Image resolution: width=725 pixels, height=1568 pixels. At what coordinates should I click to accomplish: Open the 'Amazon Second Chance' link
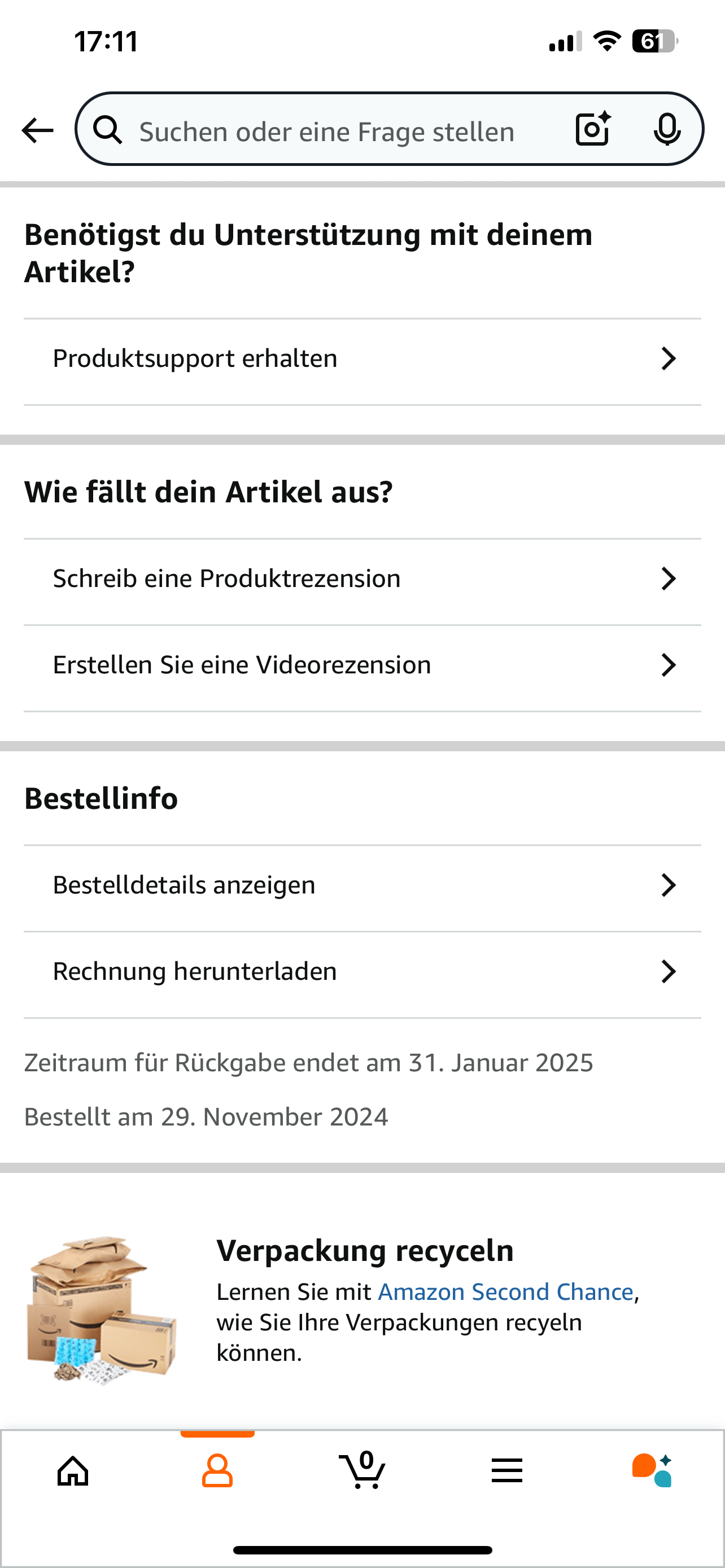click(506, 1291)
